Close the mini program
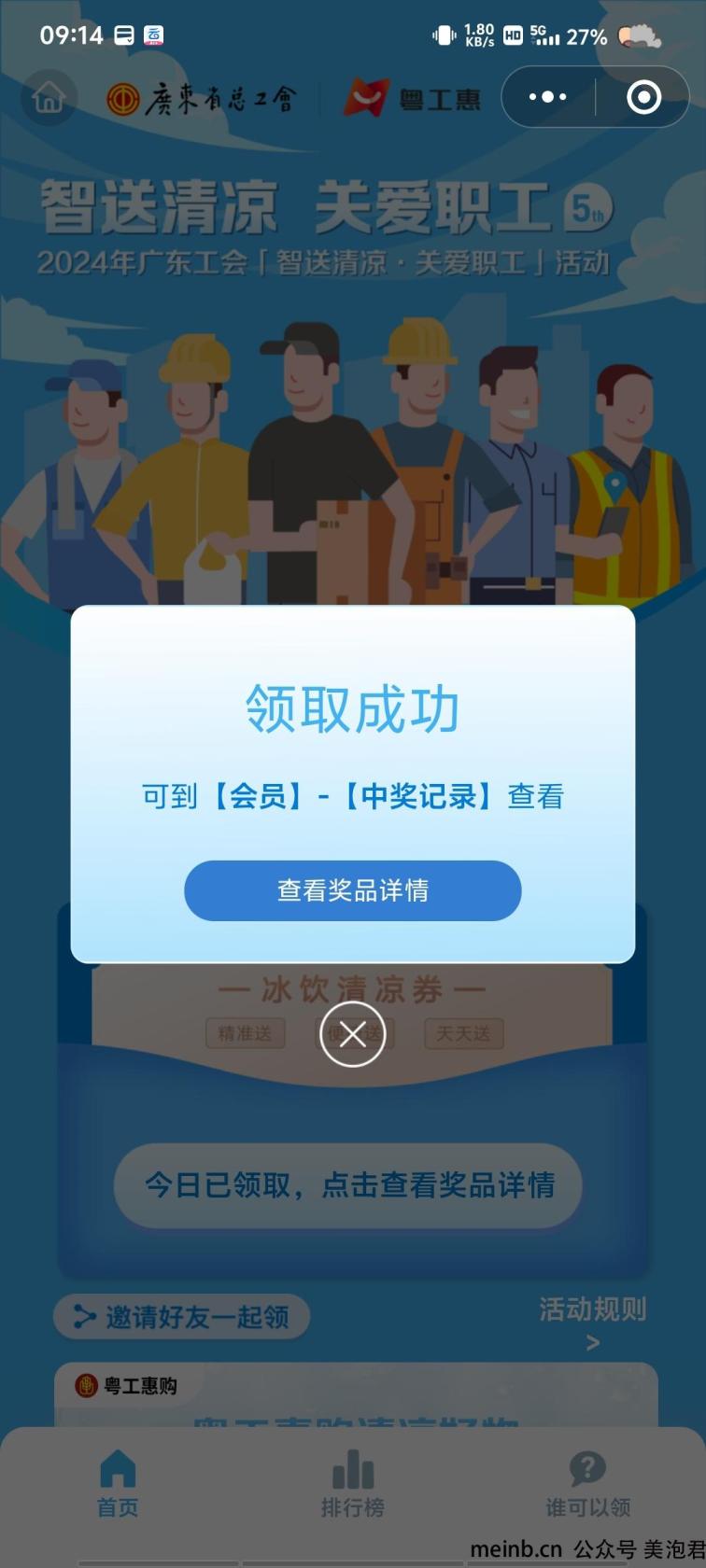Screen dimensions: 706x1568 [643, 97]
